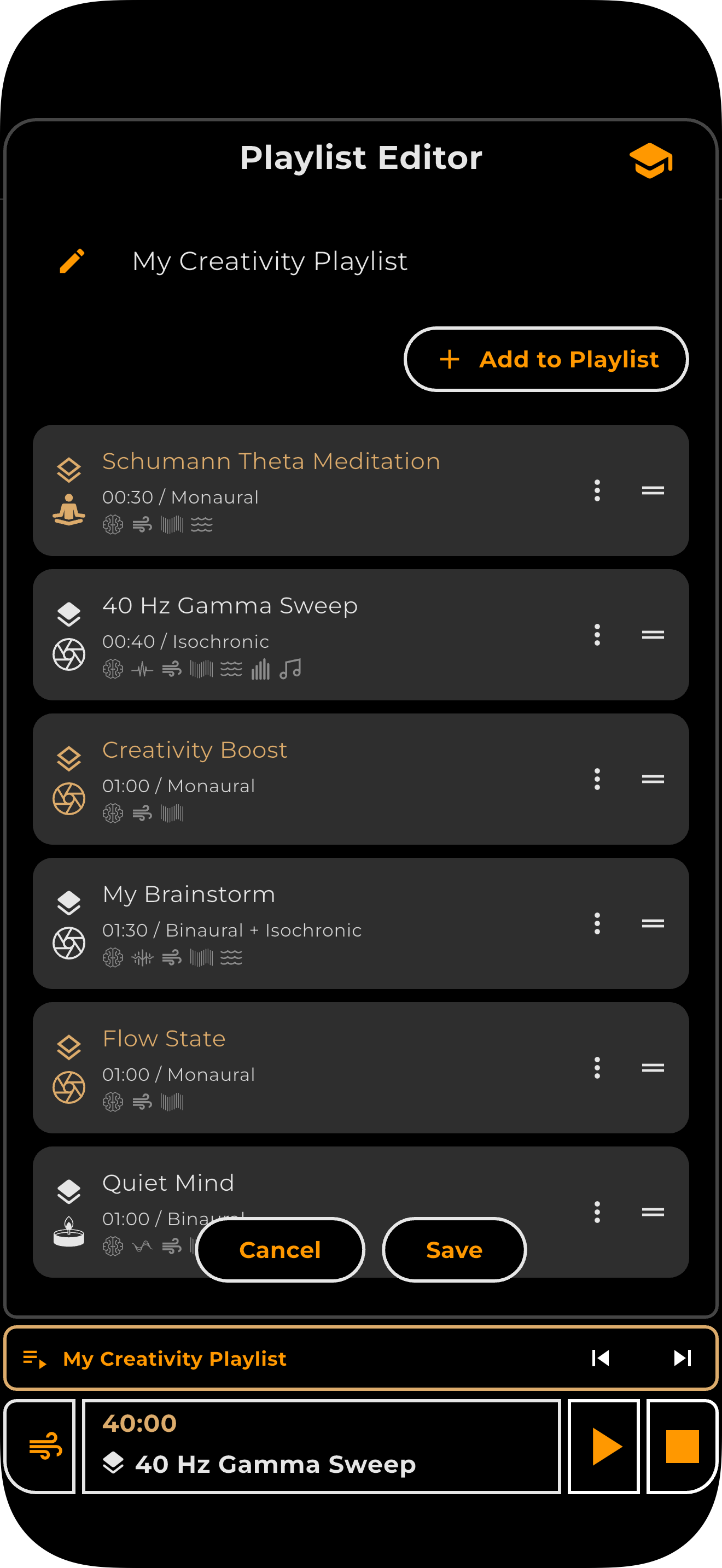Viewport: 722px width, 1568px height.
Task: Open the tutorial graduation cap icon
Action: (651, 160)
